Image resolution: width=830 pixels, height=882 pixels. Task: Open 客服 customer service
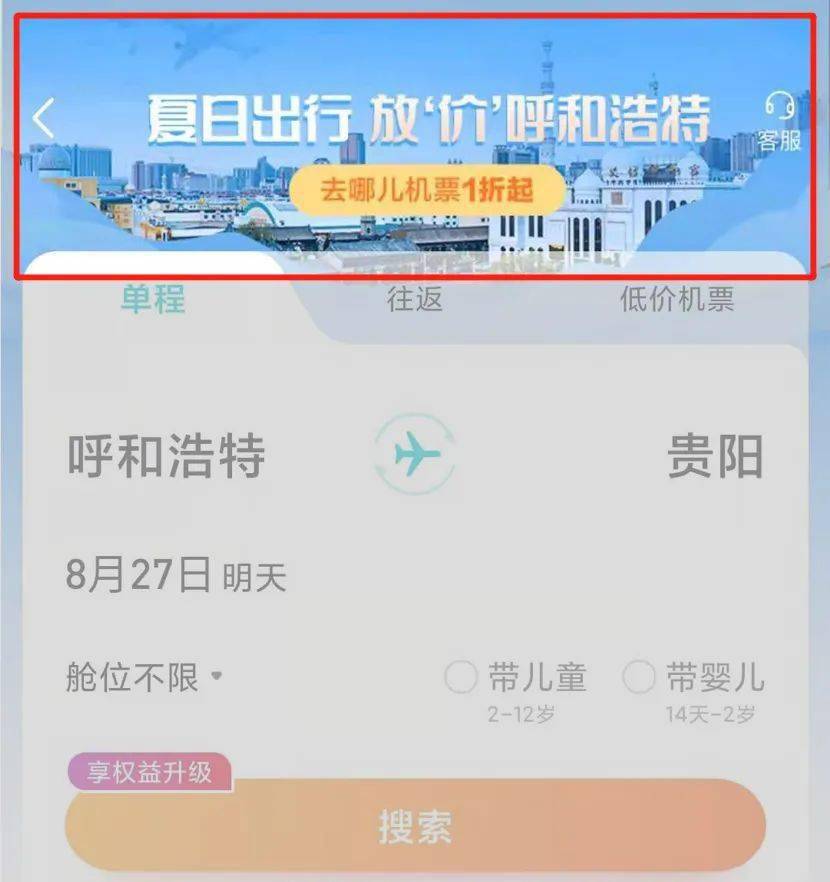[779, 122]
